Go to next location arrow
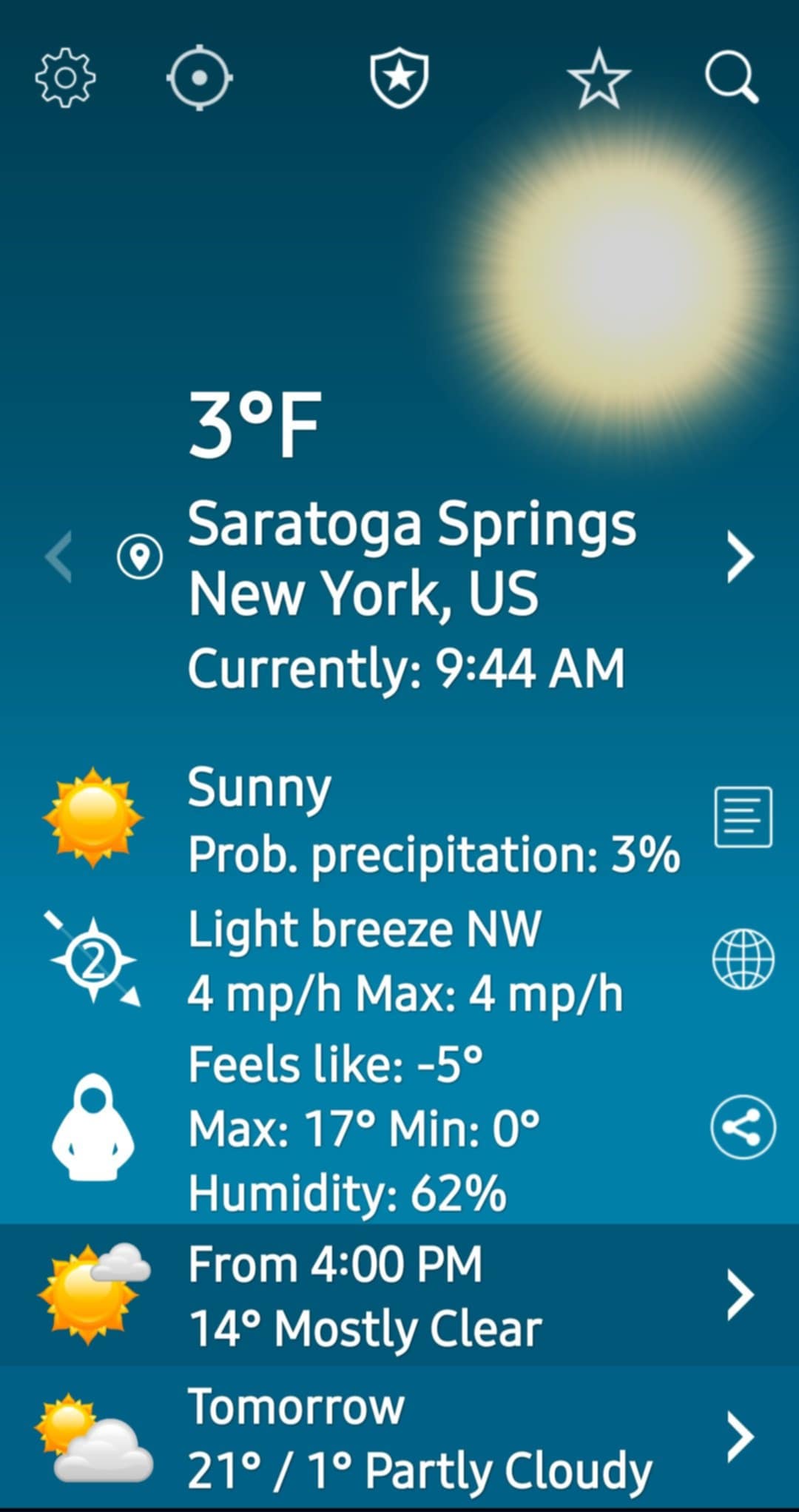799x1512 pixels. pos(740,557)
